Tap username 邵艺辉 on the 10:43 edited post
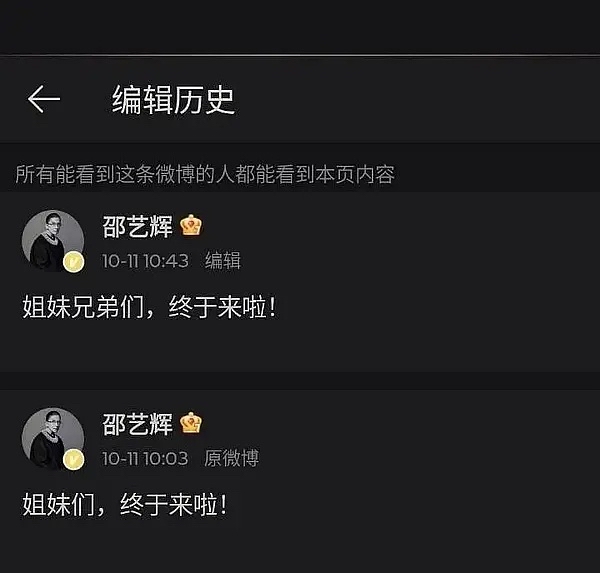Image resolution: width=600 pixels, height=573 pixels. coord(137,227)
